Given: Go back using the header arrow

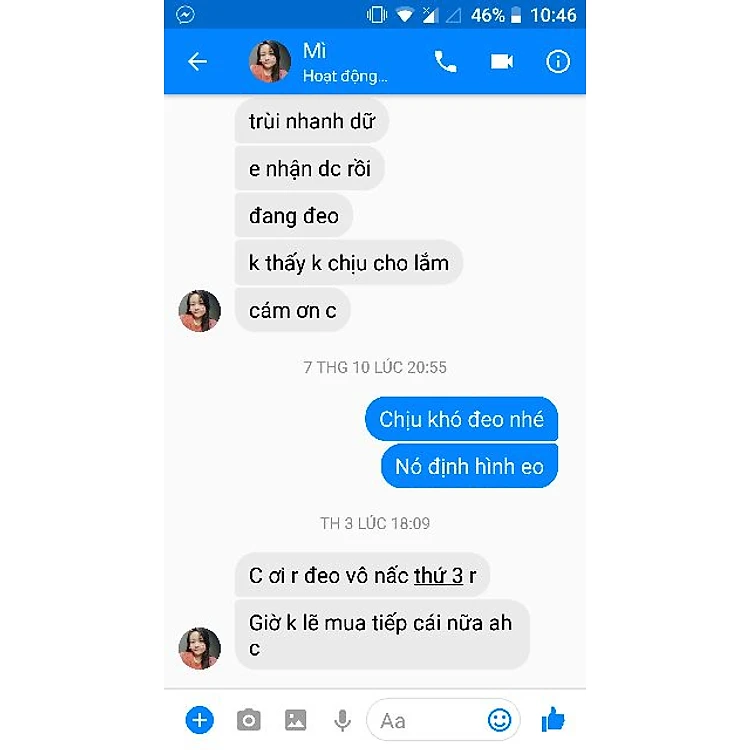Looking at the screenshot, I should click(197, 62).
